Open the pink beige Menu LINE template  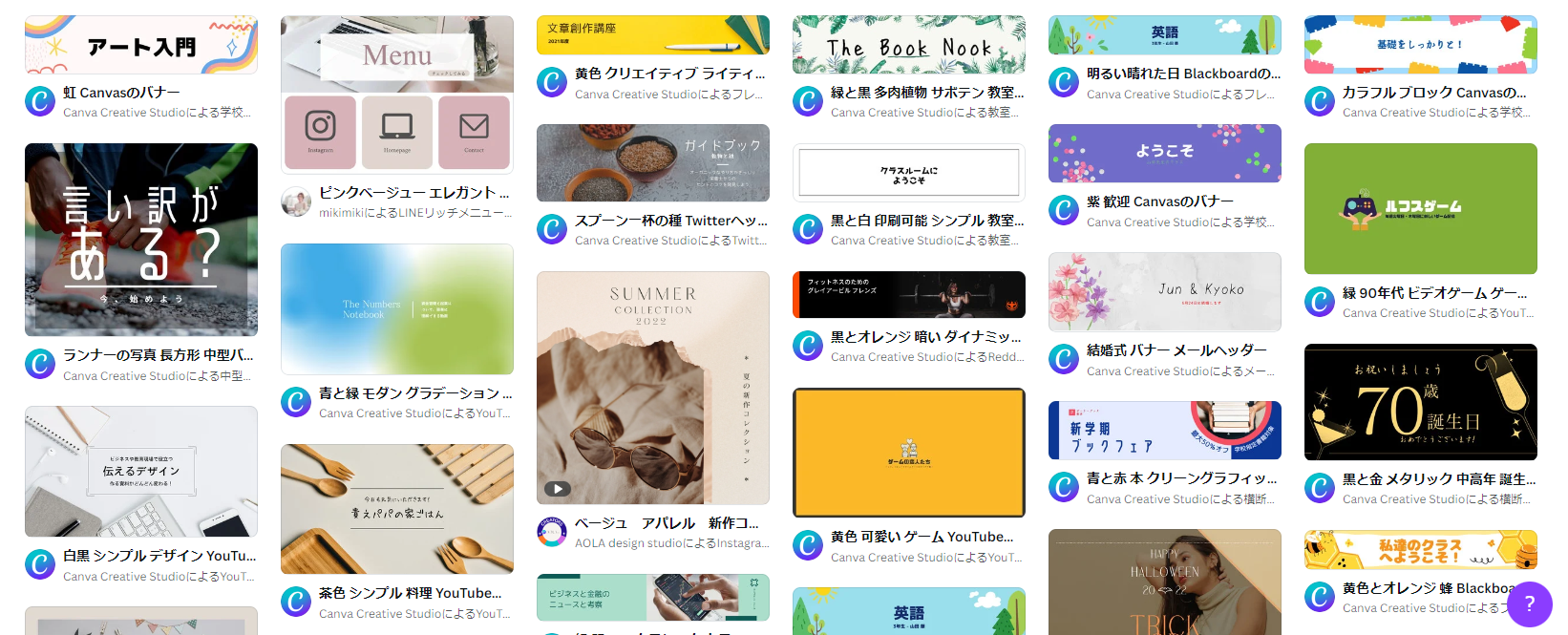click(x=396, y=94)
